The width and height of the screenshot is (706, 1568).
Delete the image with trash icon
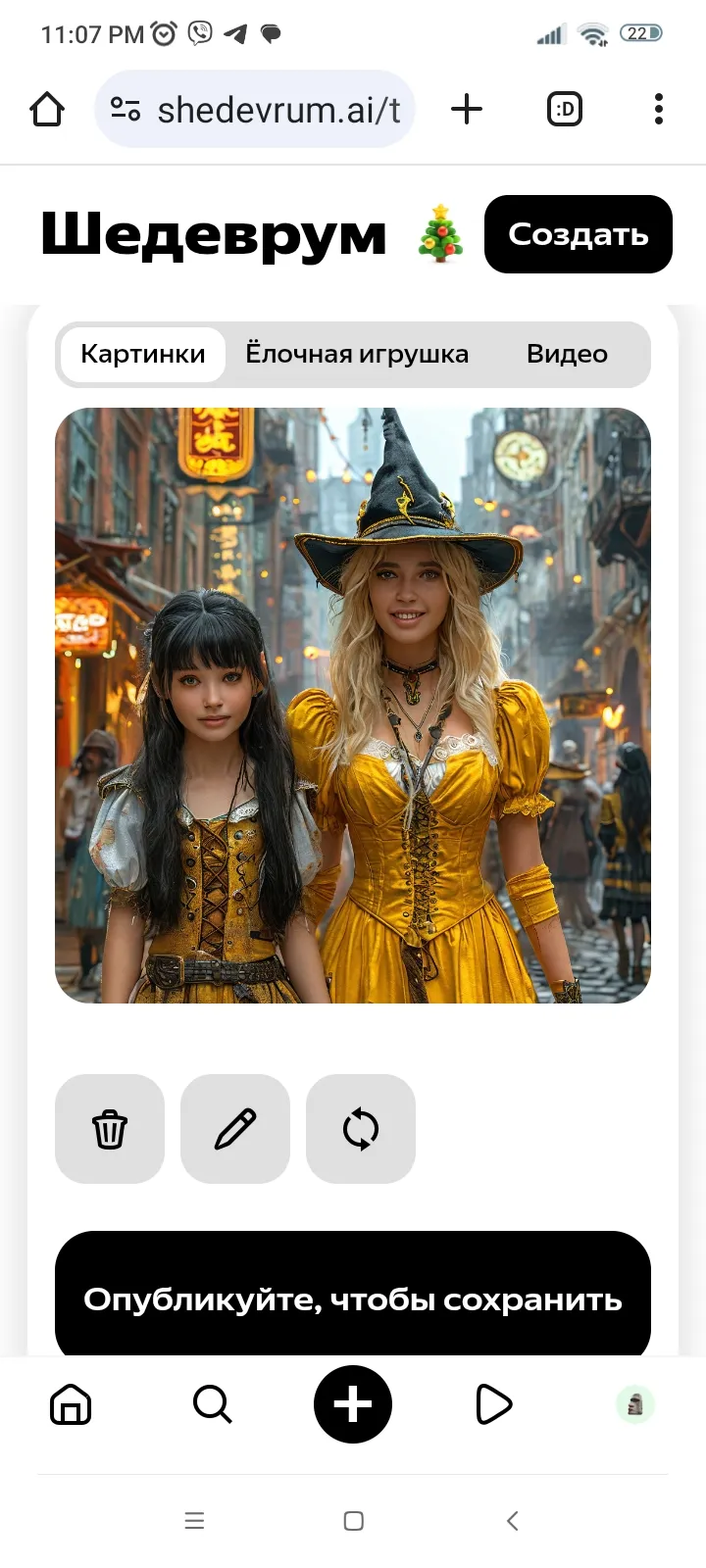click(110, 1129)
